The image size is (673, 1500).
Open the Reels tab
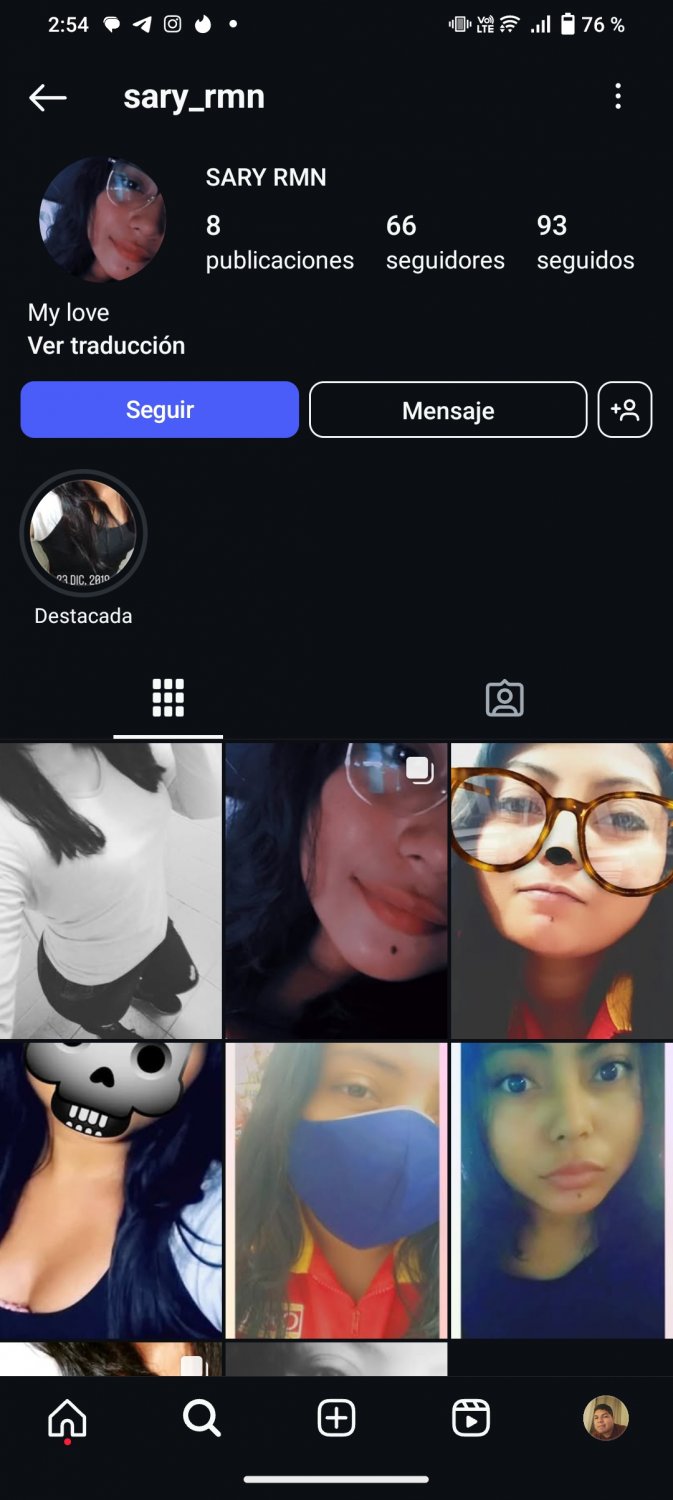(471, 1418)
